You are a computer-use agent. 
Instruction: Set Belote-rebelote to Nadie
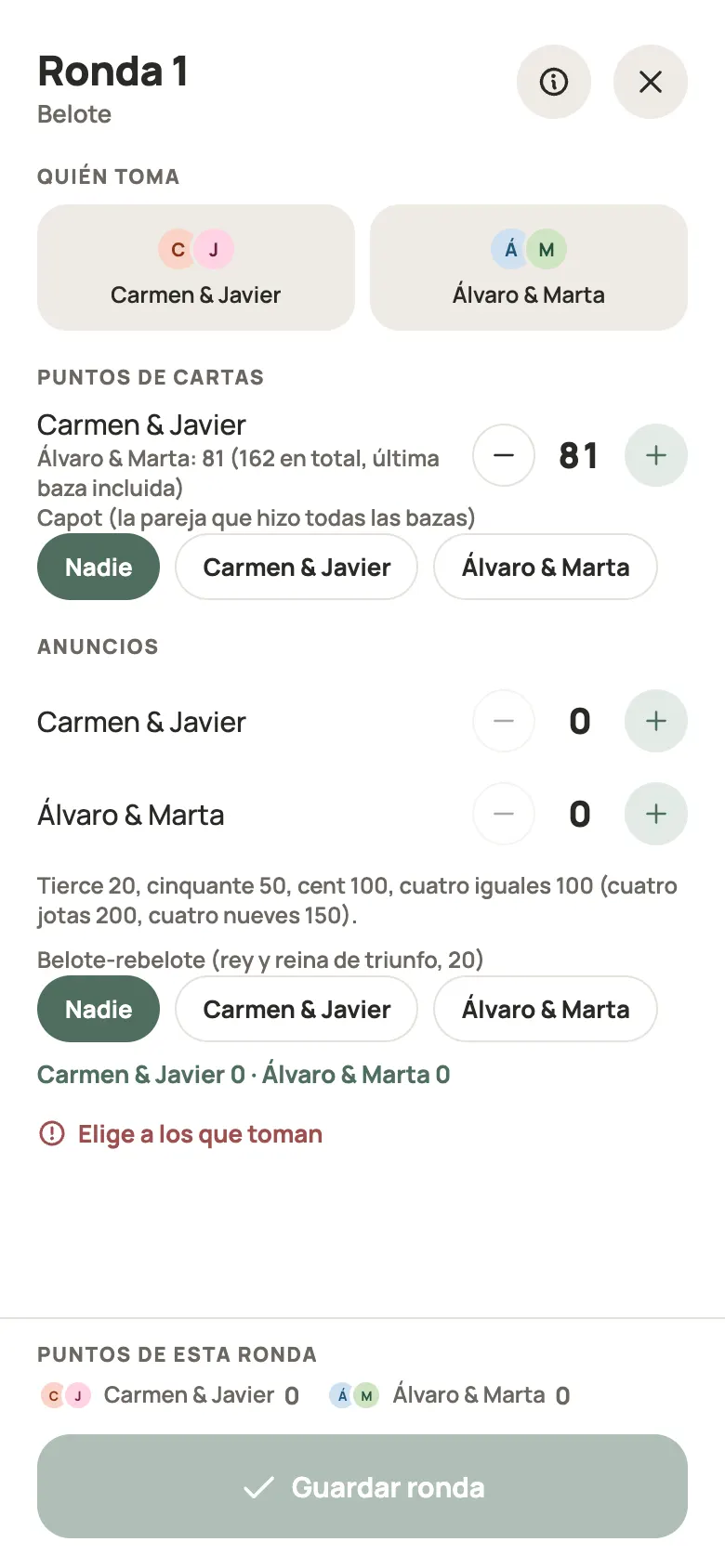pos(99,1009)
